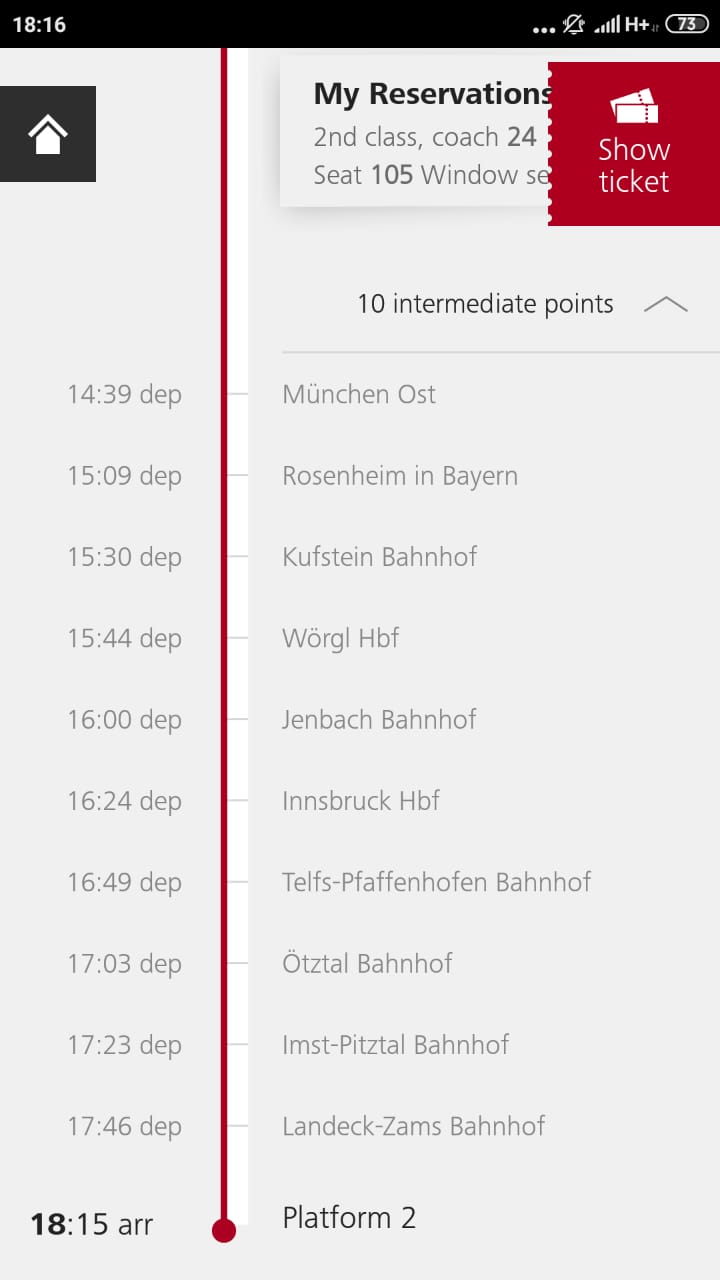720x1280 pixels.
Task: Go to the home screen icon
Action: (x=48, y=134)
